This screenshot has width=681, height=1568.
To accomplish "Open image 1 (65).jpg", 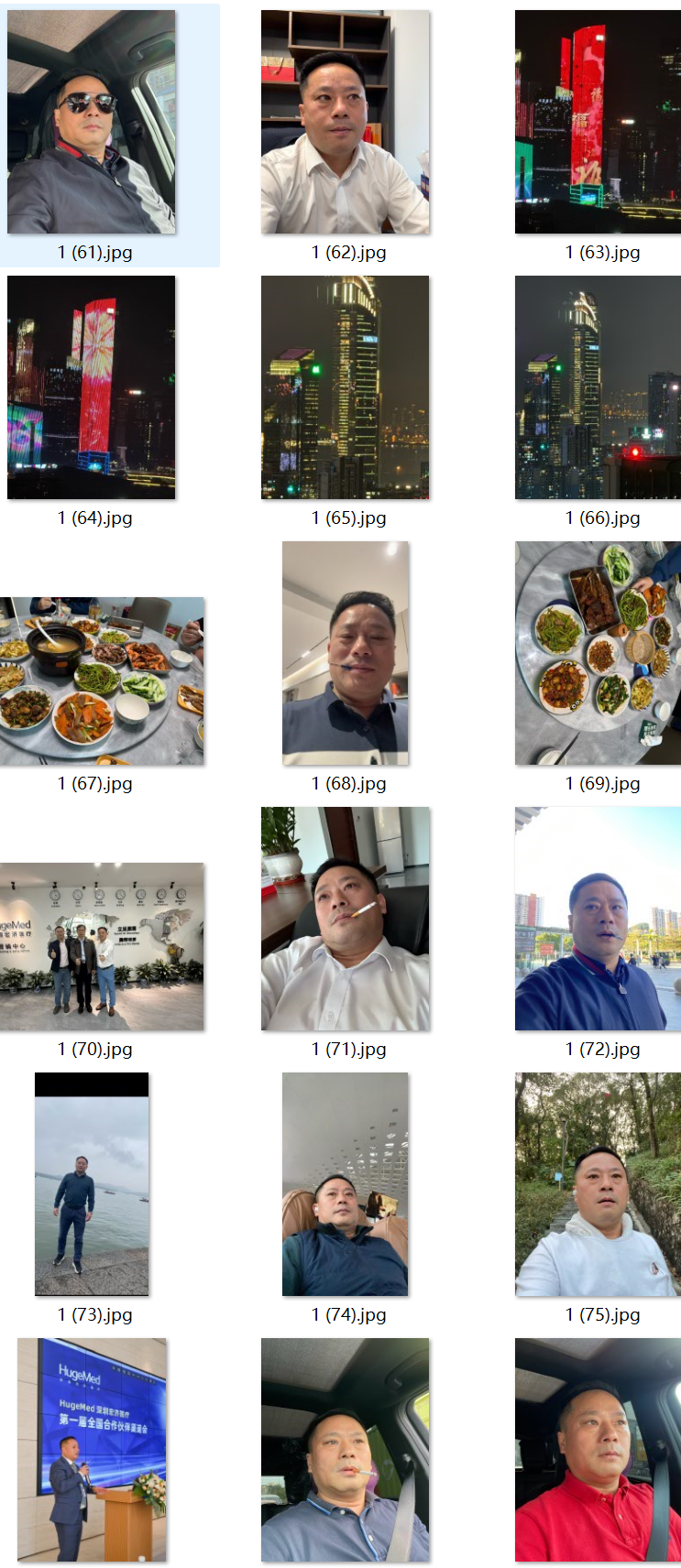I will (345, 387).
